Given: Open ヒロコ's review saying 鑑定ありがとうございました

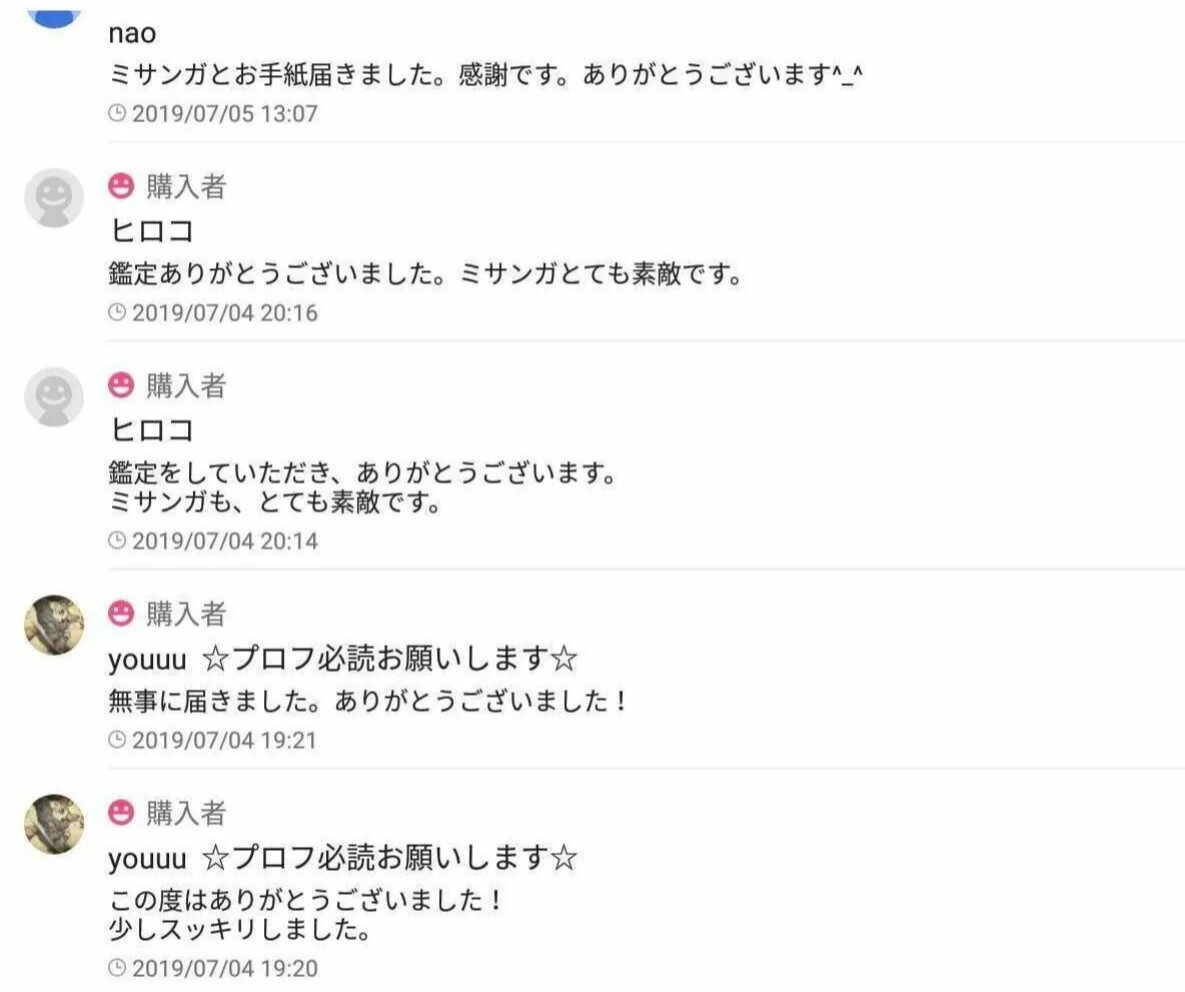Looking at the screenshot, I should click(x=425, y=273).
